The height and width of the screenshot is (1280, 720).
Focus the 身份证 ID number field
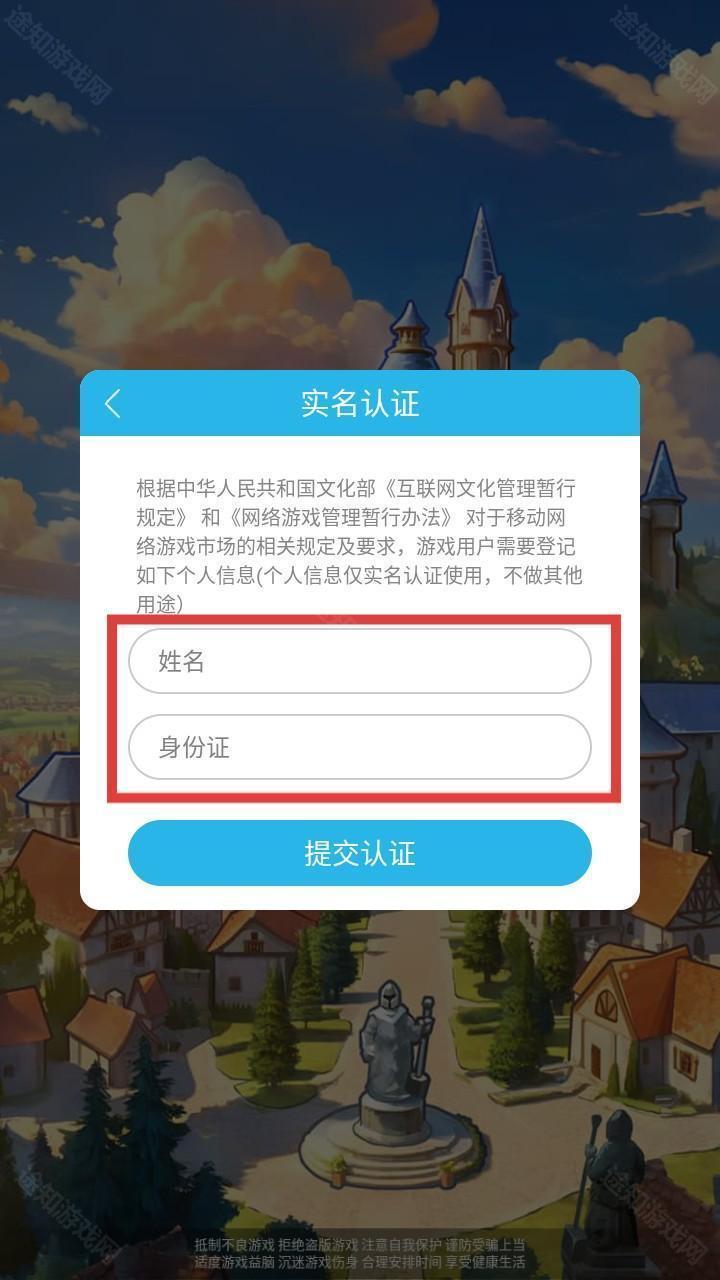(360, 747)
